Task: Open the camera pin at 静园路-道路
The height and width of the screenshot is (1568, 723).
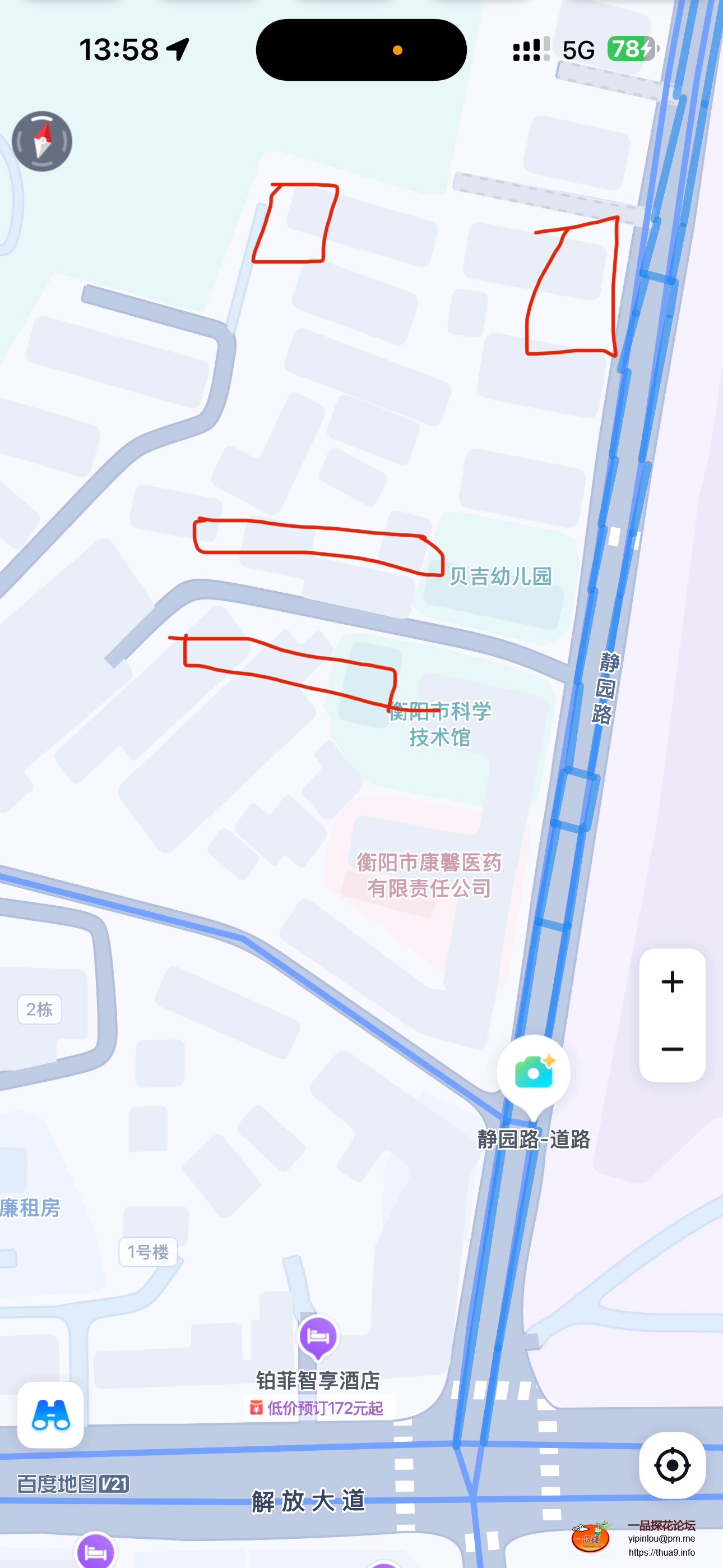Action: point(534,1072)
